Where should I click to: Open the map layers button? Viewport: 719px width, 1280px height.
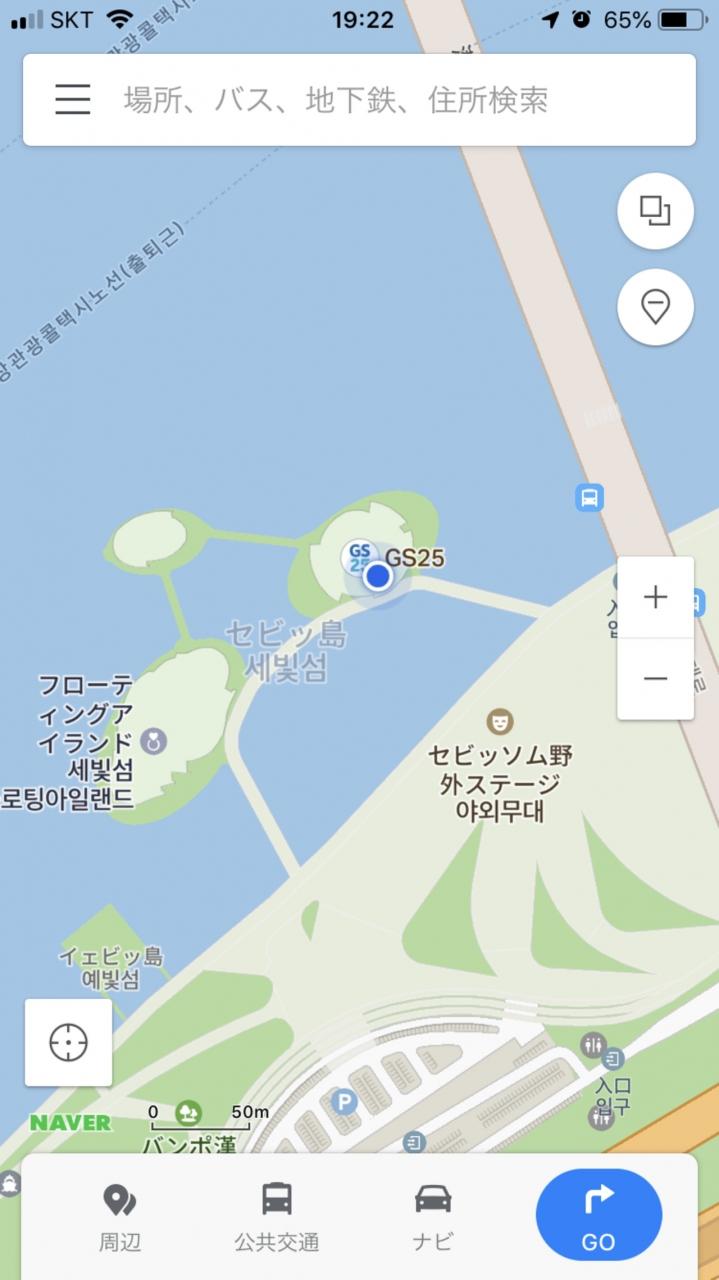(x=655, y=211)
